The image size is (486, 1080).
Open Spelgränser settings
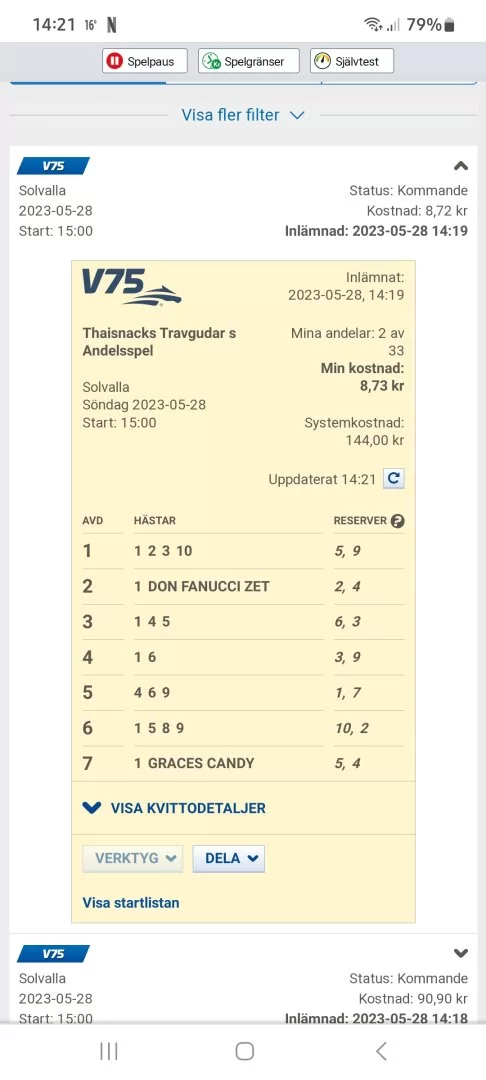click(249, 61)
